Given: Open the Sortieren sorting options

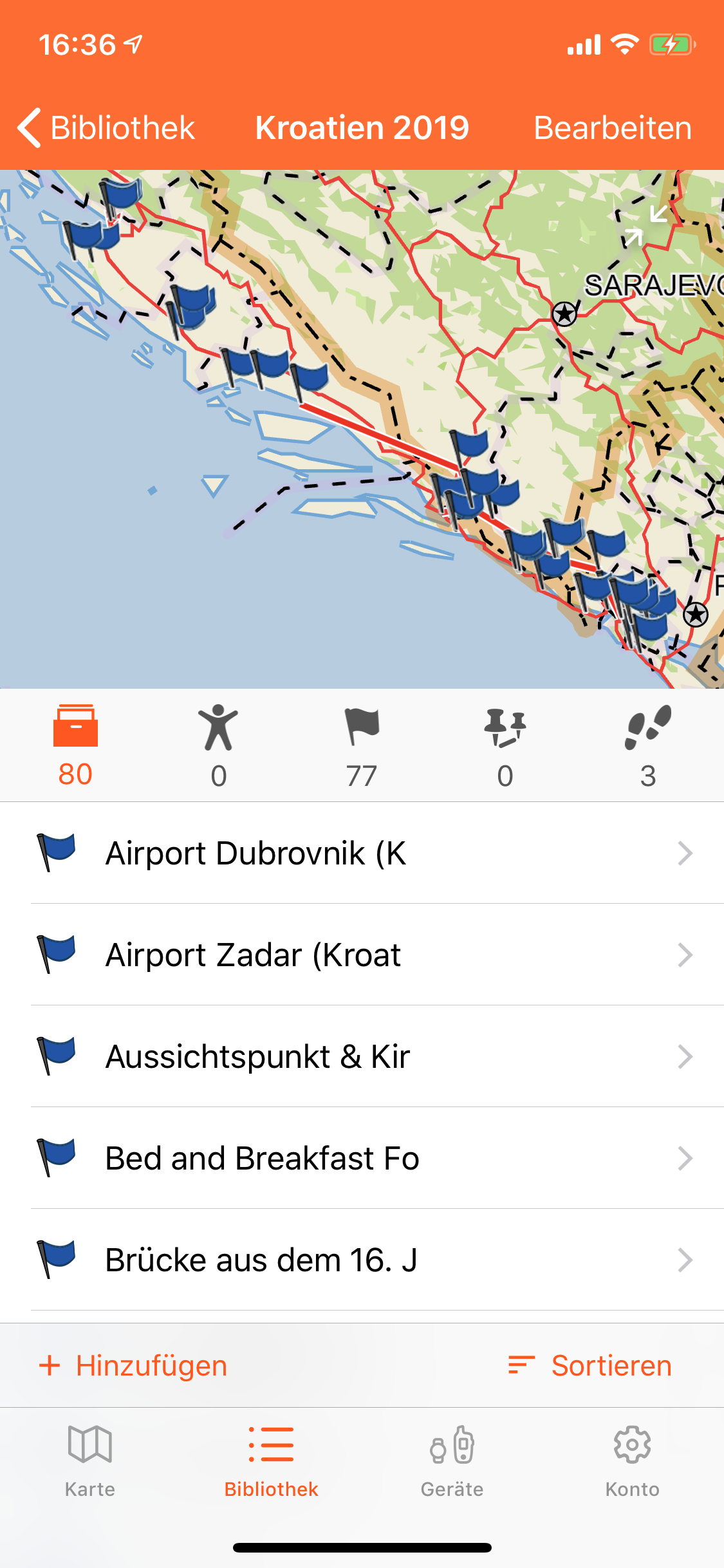Looking at the screenshot, I should pyautogui.click(x=589, y=1365).
